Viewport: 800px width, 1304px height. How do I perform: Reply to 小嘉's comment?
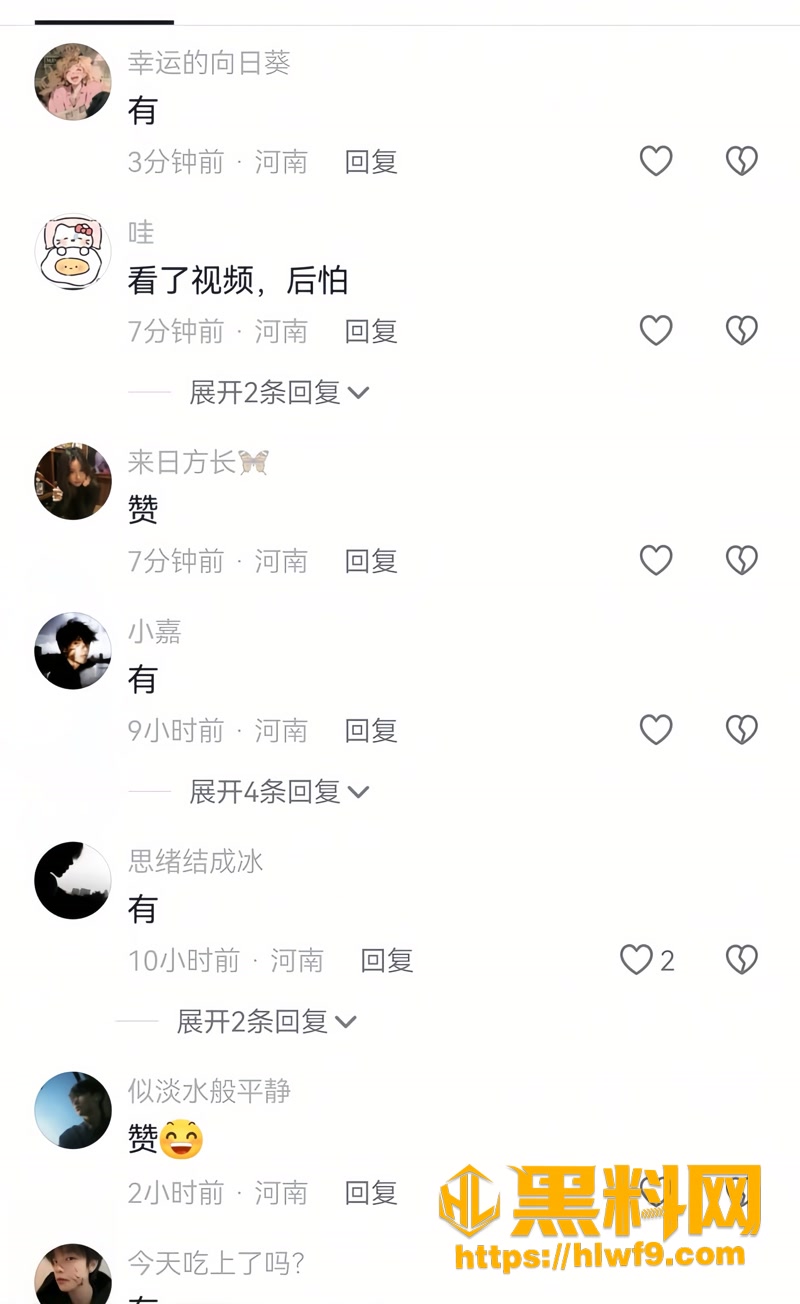371,731
